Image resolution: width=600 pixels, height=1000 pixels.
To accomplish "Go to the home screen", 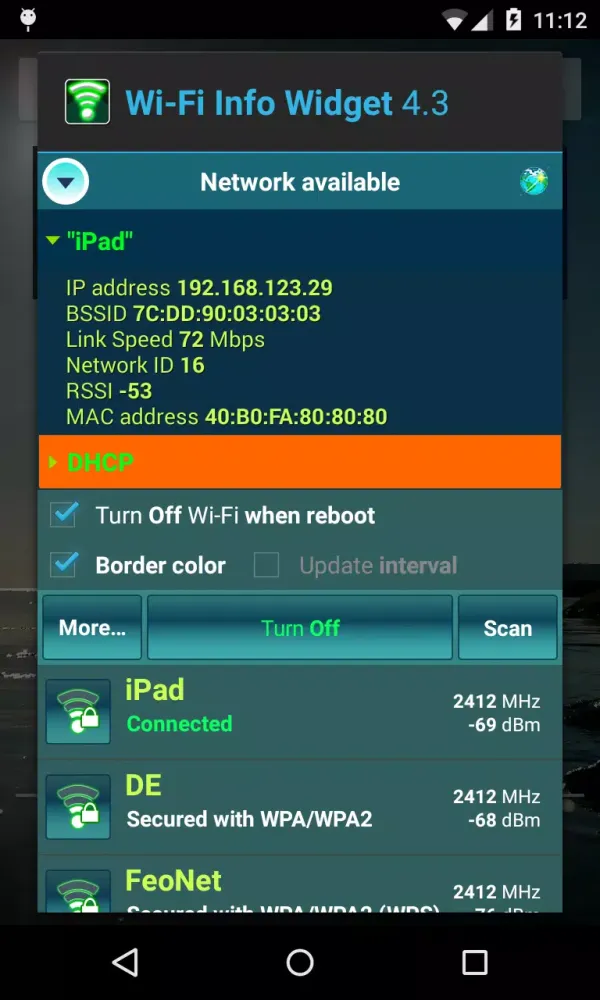I will coord(300,962).
